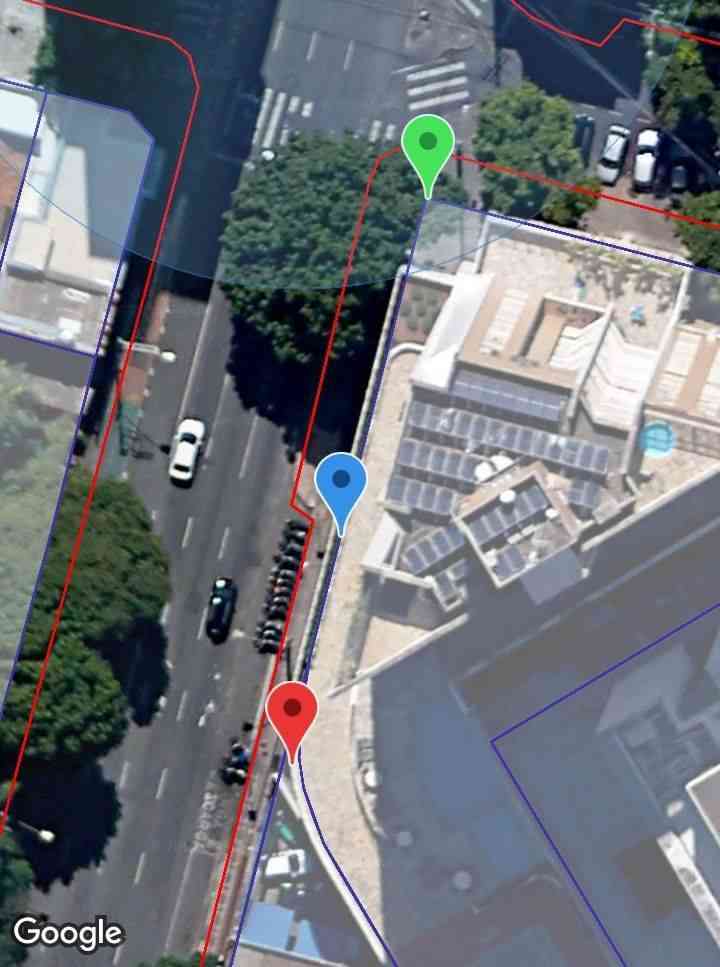Open the red map marker
720x967 pixels.
pos(292,712)
